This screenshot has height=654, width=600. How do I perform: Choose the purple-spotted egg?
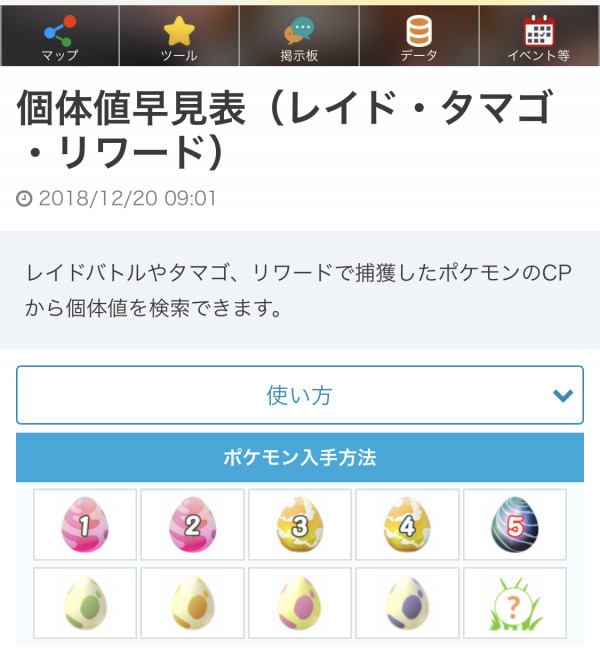(x=407, y=605)
